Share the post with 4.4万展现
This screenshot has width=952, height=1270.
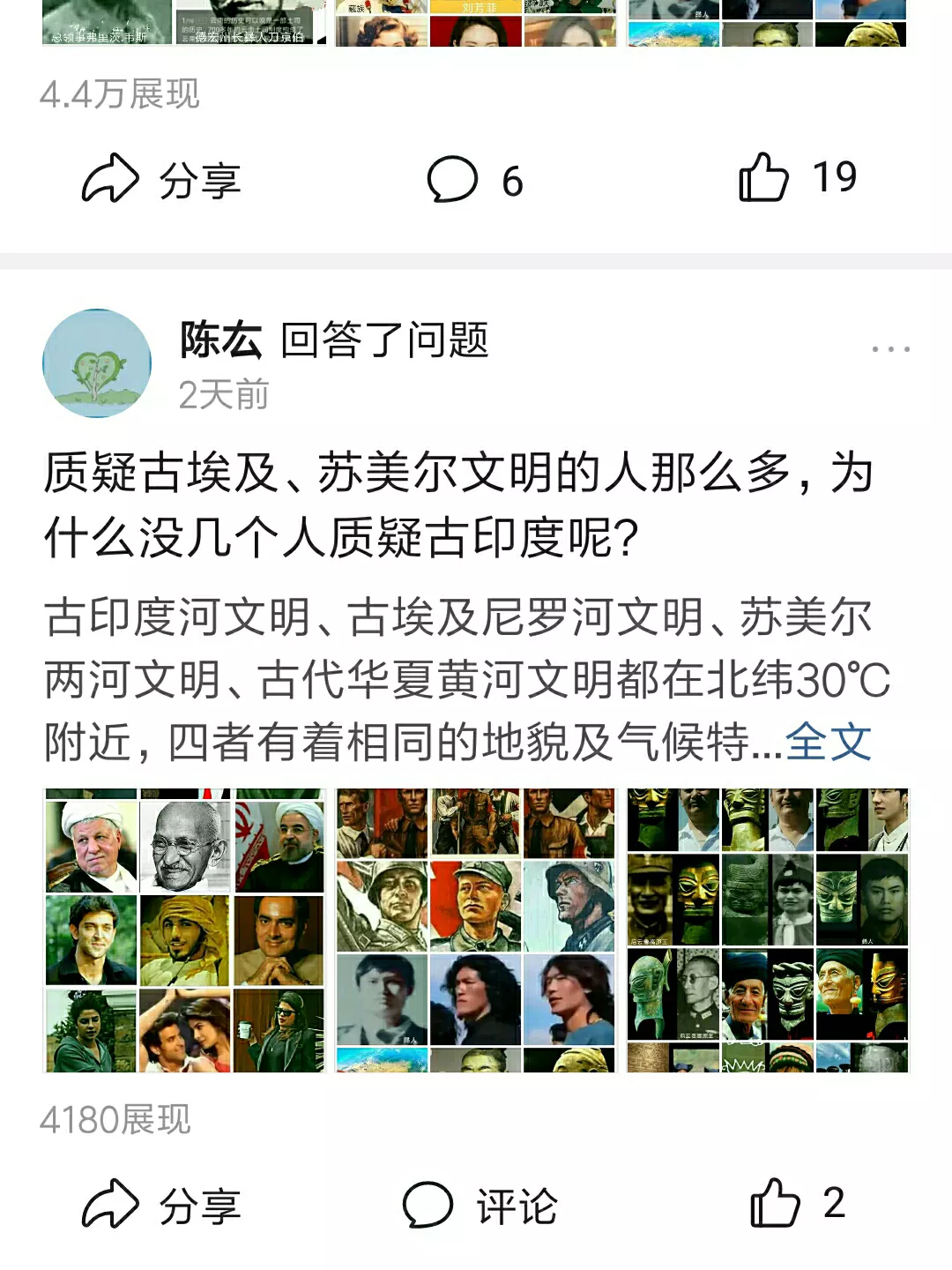(160, 180)
